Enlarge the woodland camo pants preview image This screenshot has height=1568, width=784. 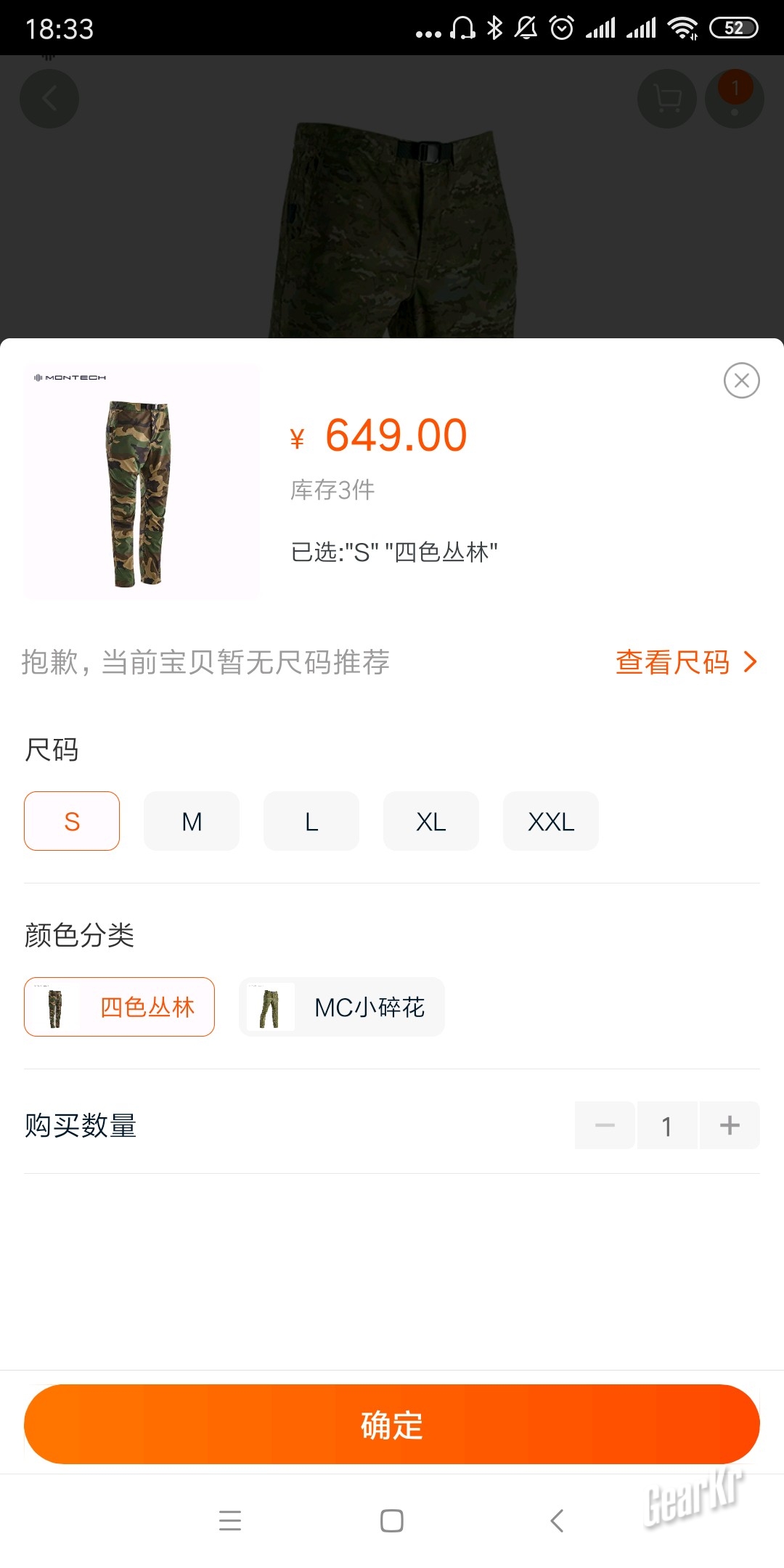141,482
